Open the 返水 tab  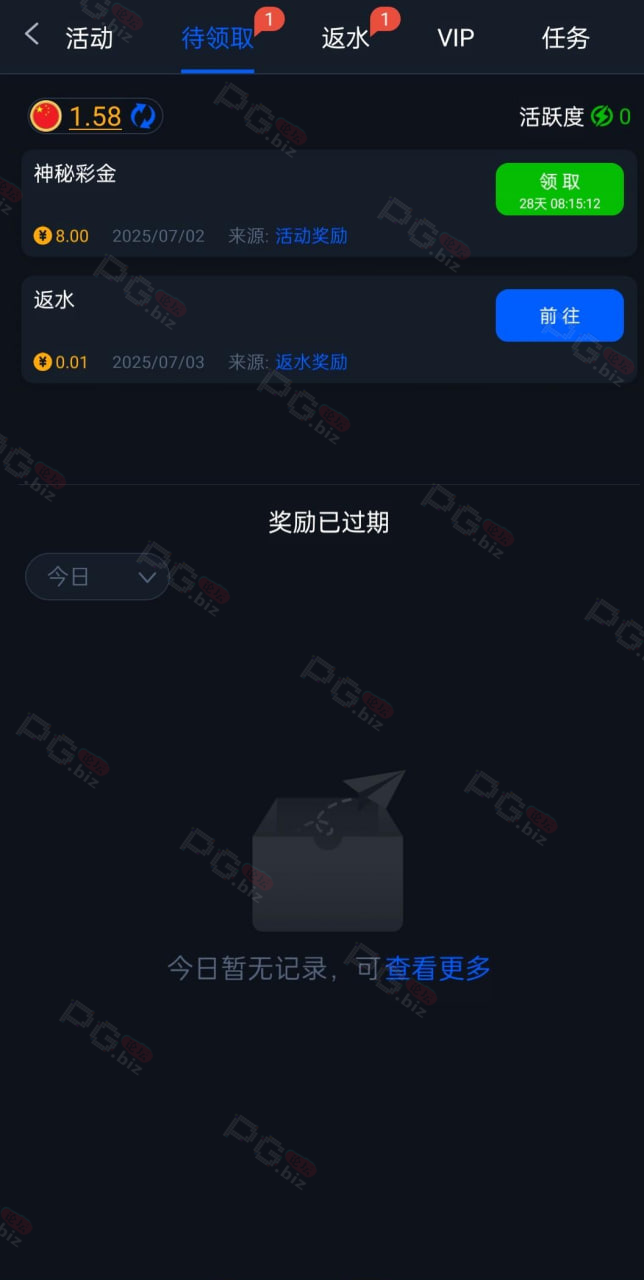click(x=345, y=38)
